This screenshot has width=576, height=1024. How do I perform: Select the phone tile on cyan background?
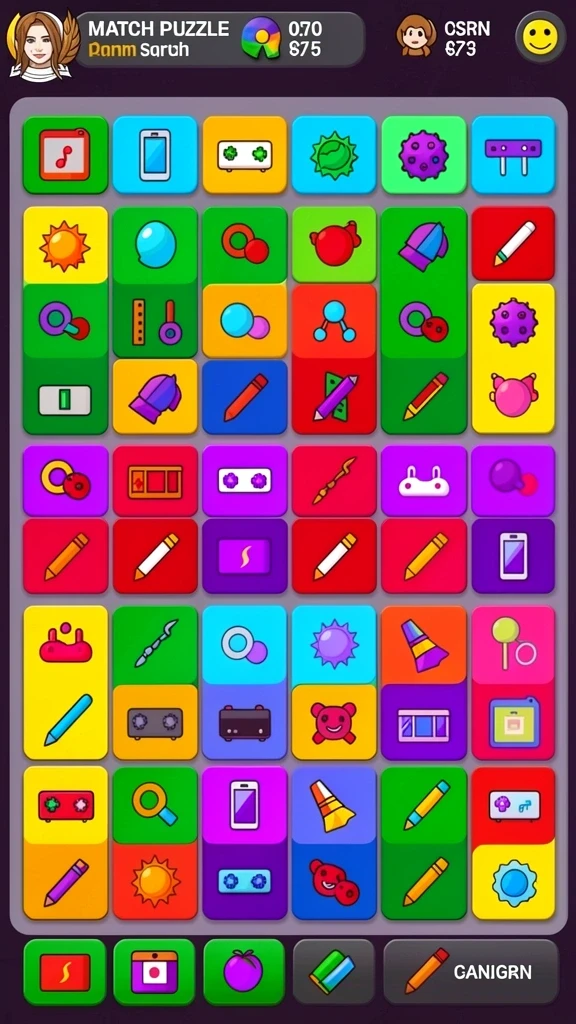tap(155, 155)
